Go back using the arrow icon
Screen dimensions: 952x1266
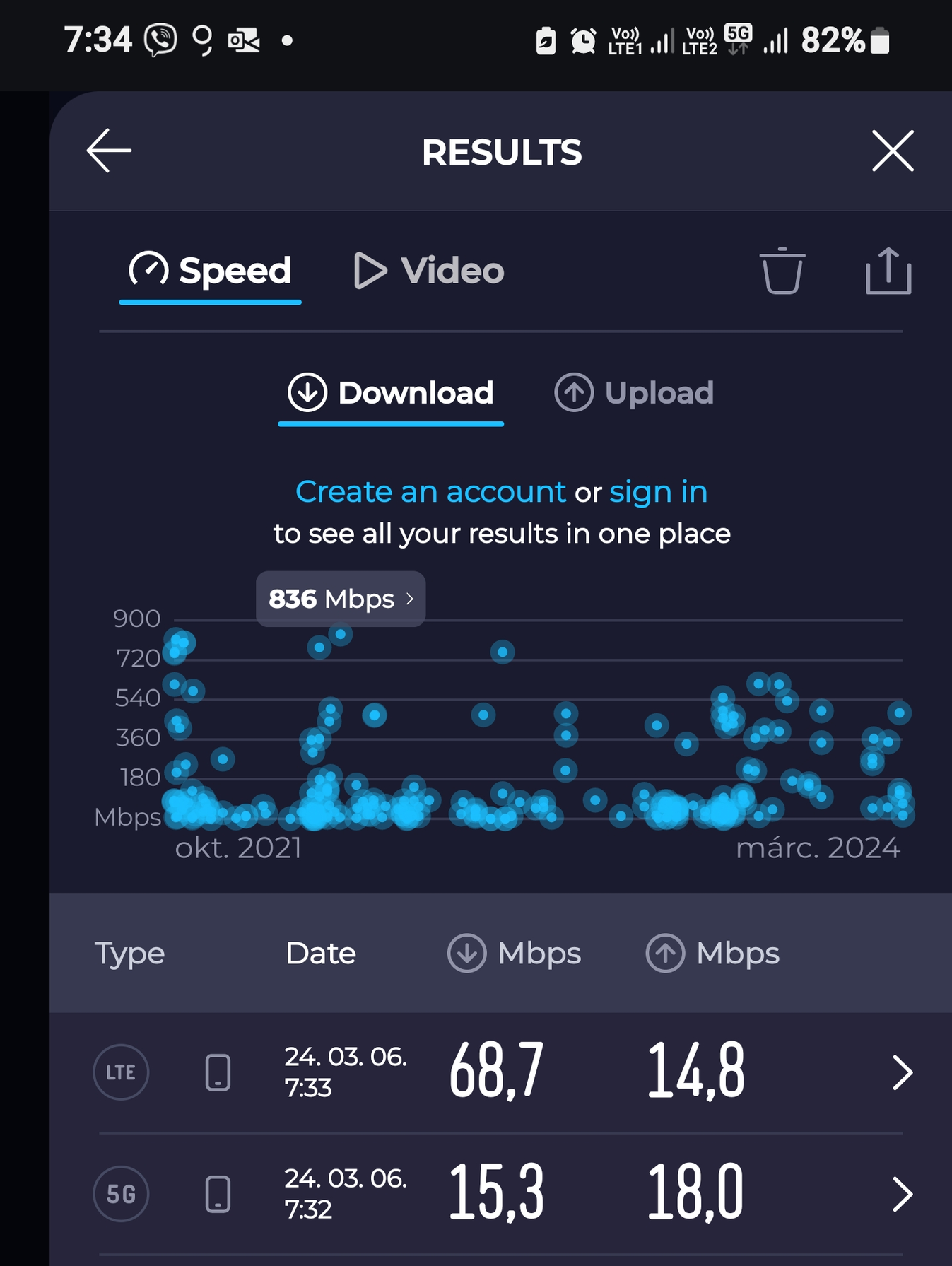109,151
